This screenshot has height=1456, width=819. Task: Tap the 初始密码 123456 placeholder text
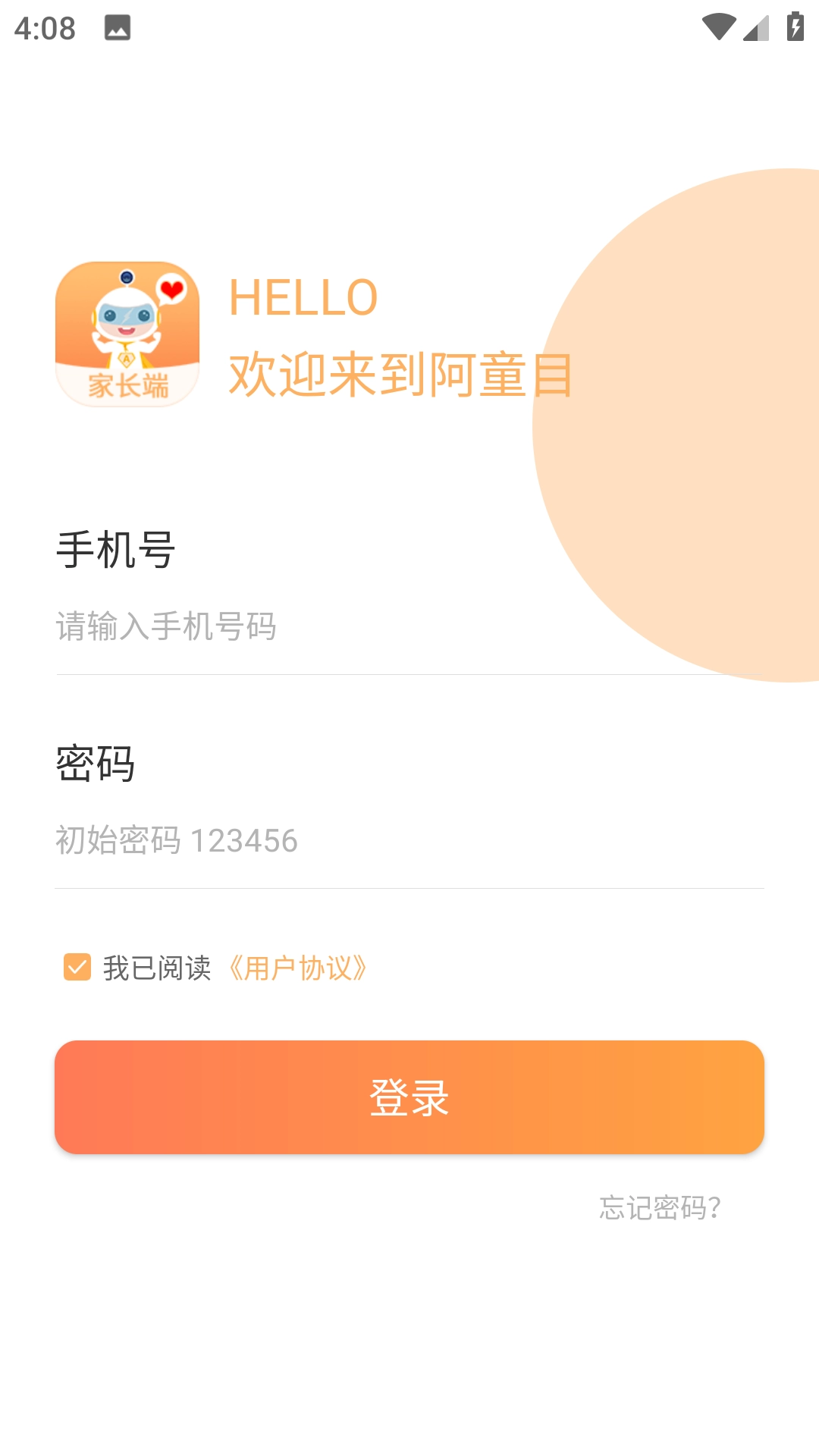point(177,839)
